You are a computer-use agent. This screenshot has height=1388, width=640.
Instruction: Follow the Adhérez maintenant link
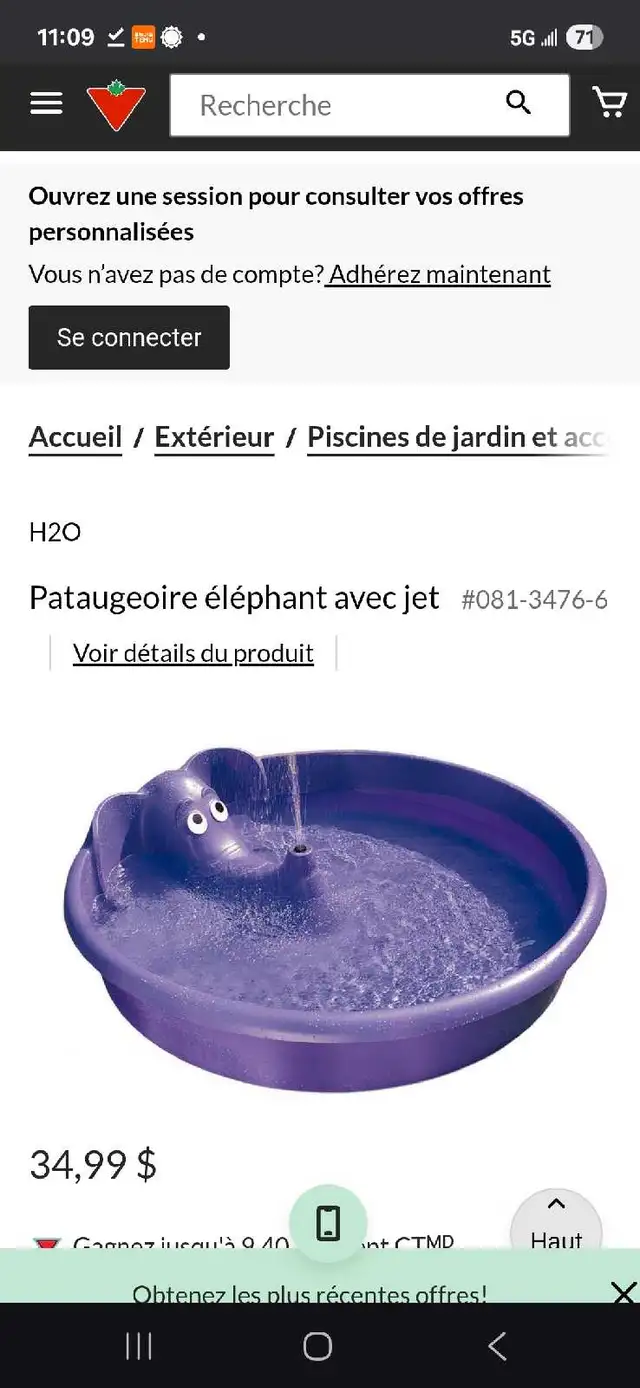pos(440,274)
